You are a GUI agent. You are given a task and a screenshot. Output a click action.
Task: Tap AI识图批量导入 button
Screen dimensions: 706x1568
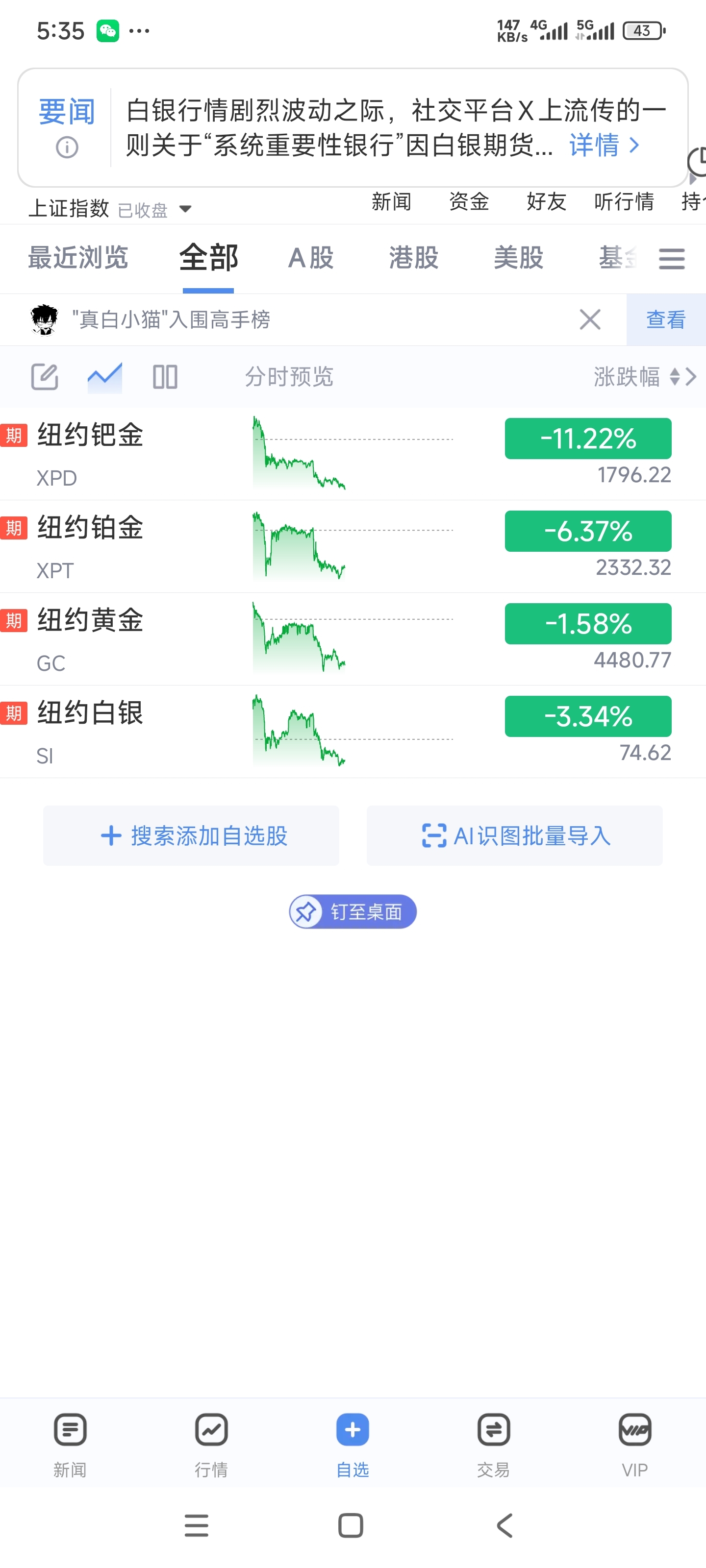[514, 836]
